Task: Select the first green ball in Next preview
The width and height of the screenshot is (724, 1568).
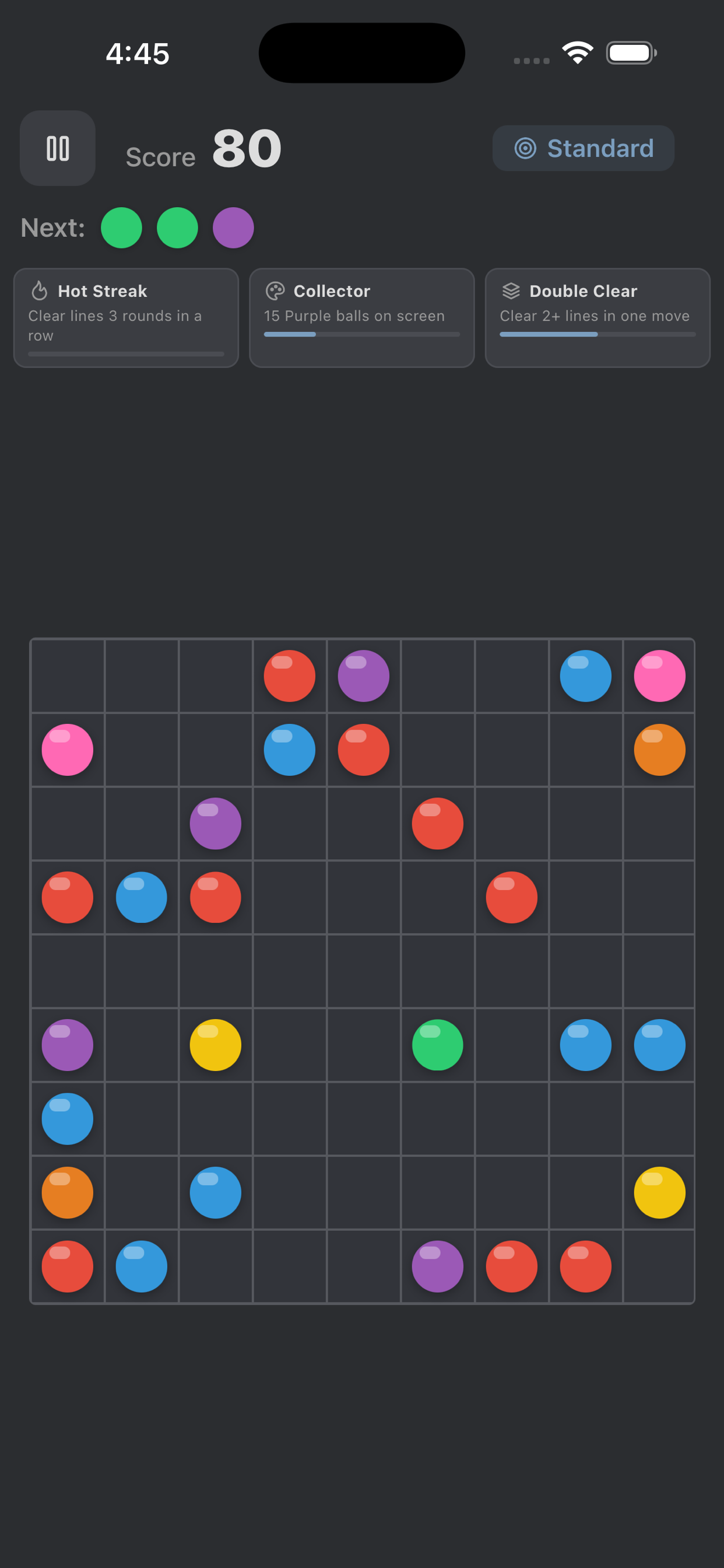Action: 122,228
